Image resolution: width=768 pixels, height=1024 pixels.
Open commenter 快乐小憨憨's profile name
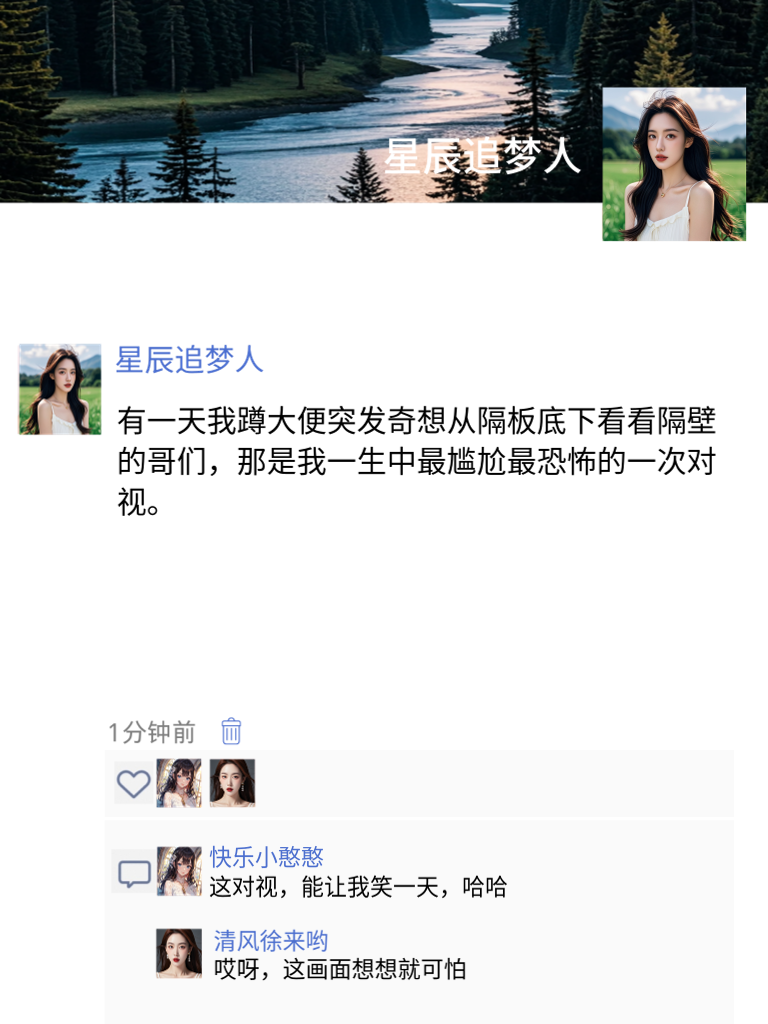coord(266,858)
